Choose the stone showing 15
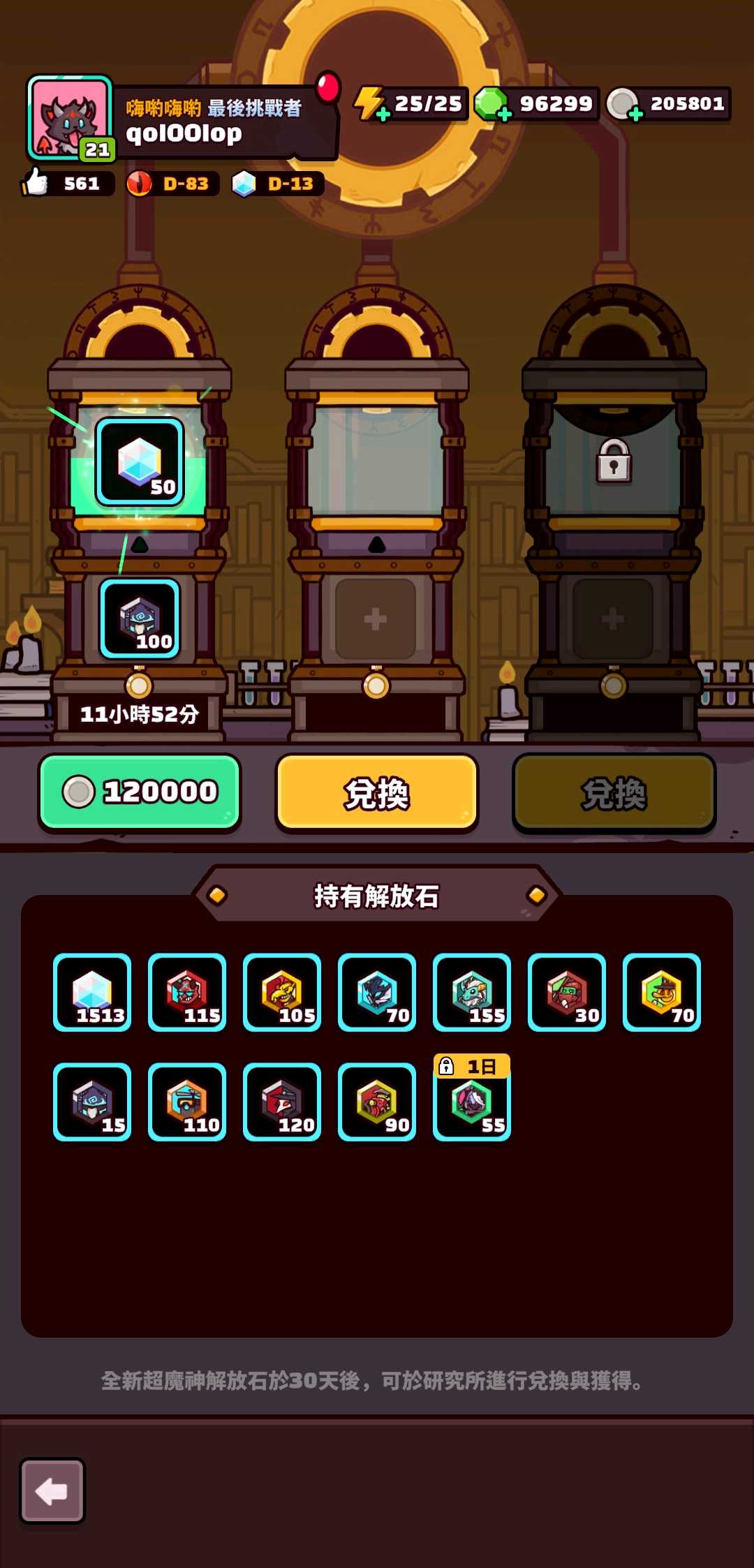This screenshot has height=1568, width=754. click(92, 1102)
